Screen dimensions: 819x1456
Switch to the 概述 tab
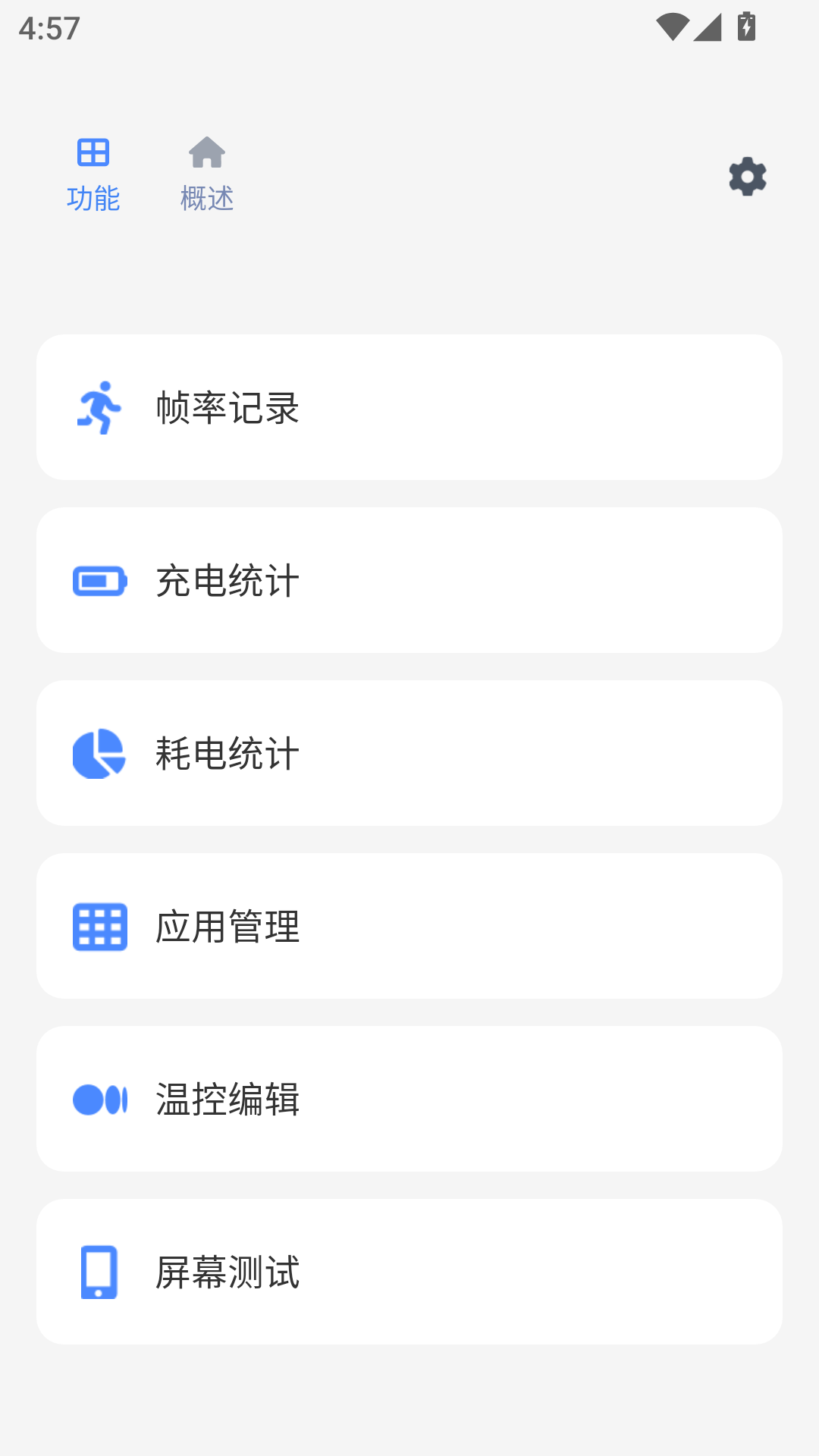click(x=206, y=174)
